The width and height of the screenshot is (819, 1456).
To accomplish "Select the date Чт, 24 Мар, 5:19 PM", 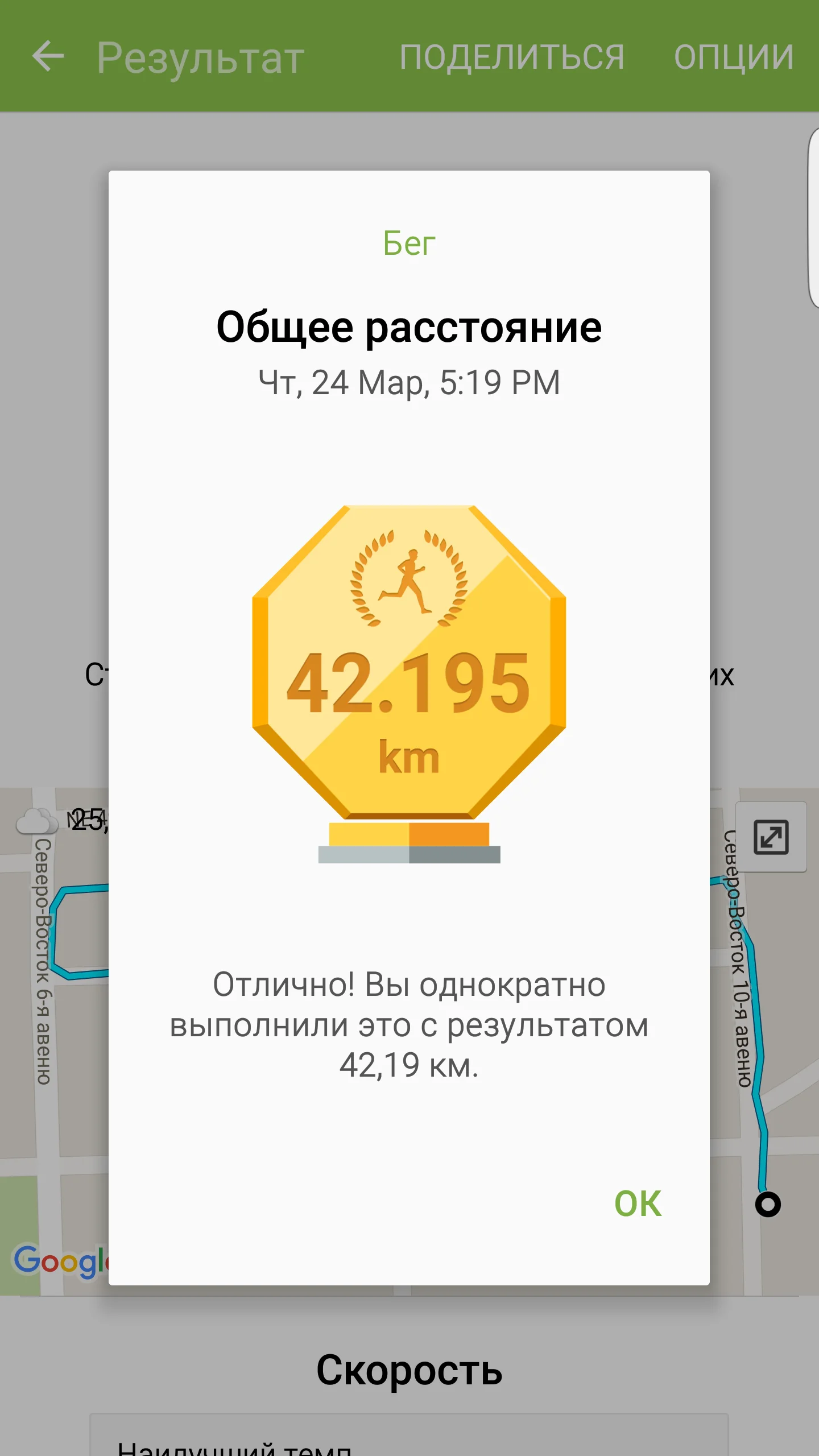I will (408, 382).
